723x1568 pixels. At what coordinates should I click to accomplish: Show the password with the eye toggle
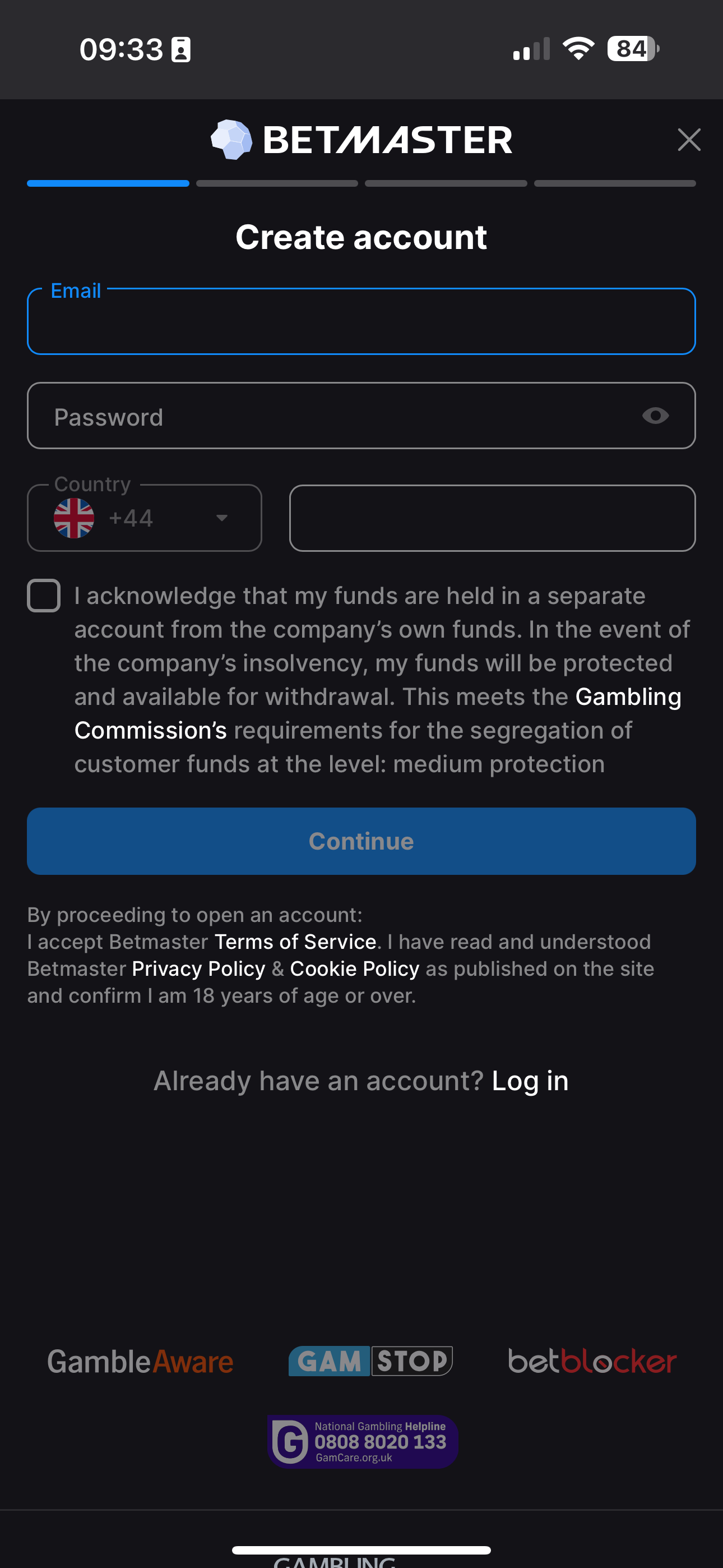(x=656, y=416)
